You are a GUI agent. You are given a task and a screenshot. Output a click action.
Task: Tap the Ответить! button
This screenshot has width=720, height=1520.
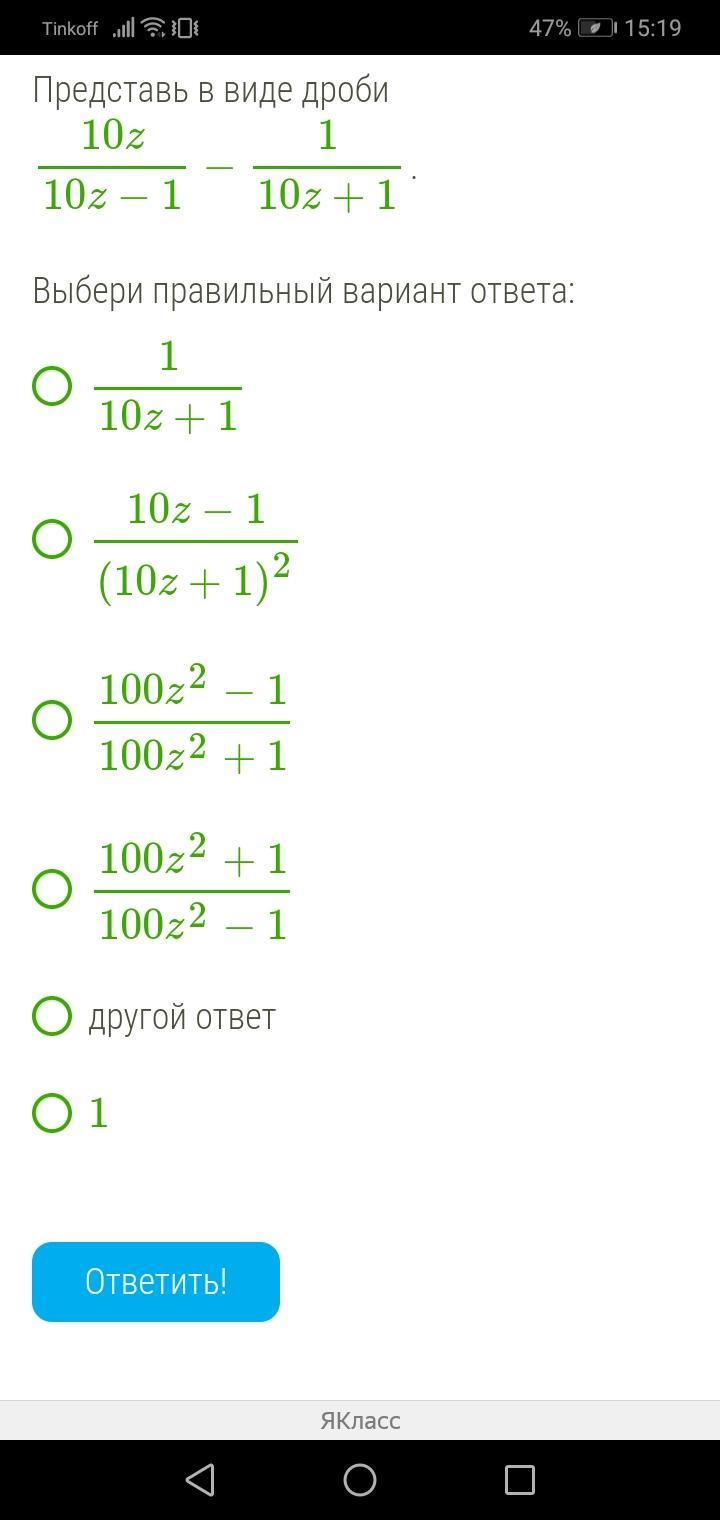[156, 1282]
